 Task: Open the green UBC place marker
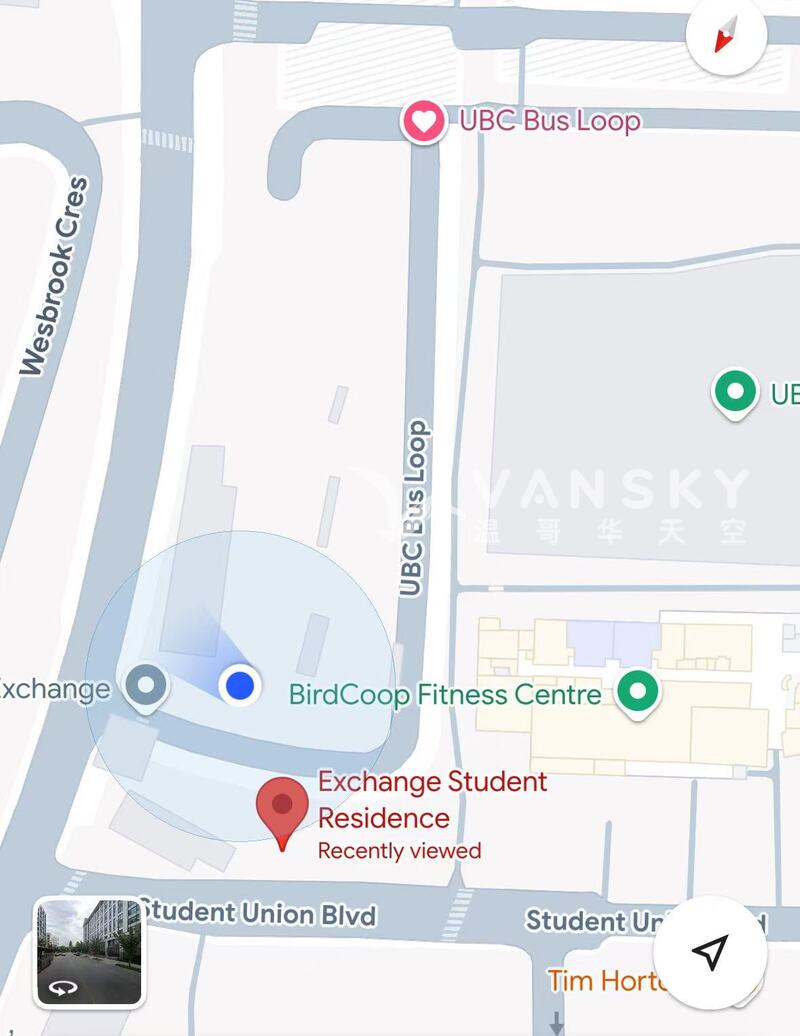(736, 392)
